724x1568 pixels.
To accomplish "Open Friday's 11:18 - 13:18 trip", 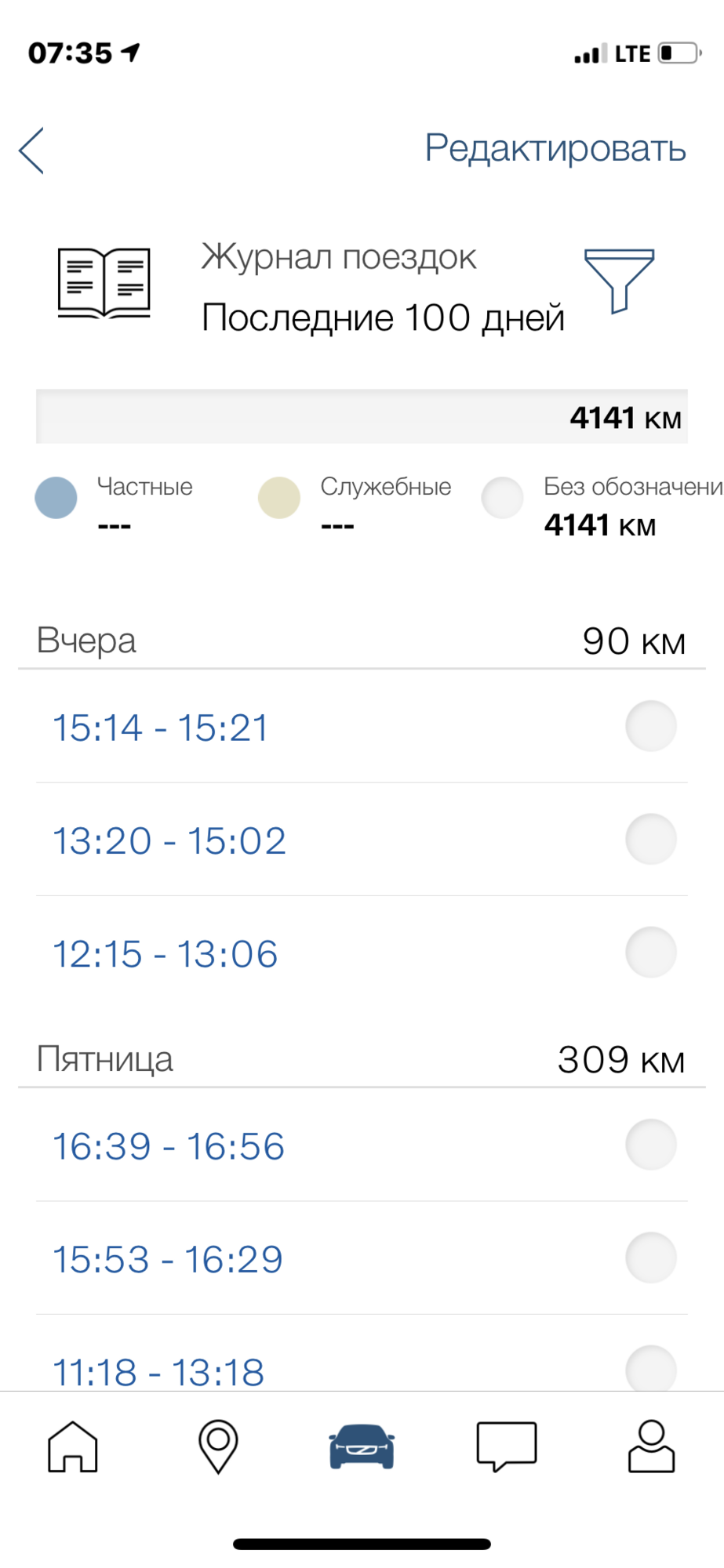I will pos(362,1354).
